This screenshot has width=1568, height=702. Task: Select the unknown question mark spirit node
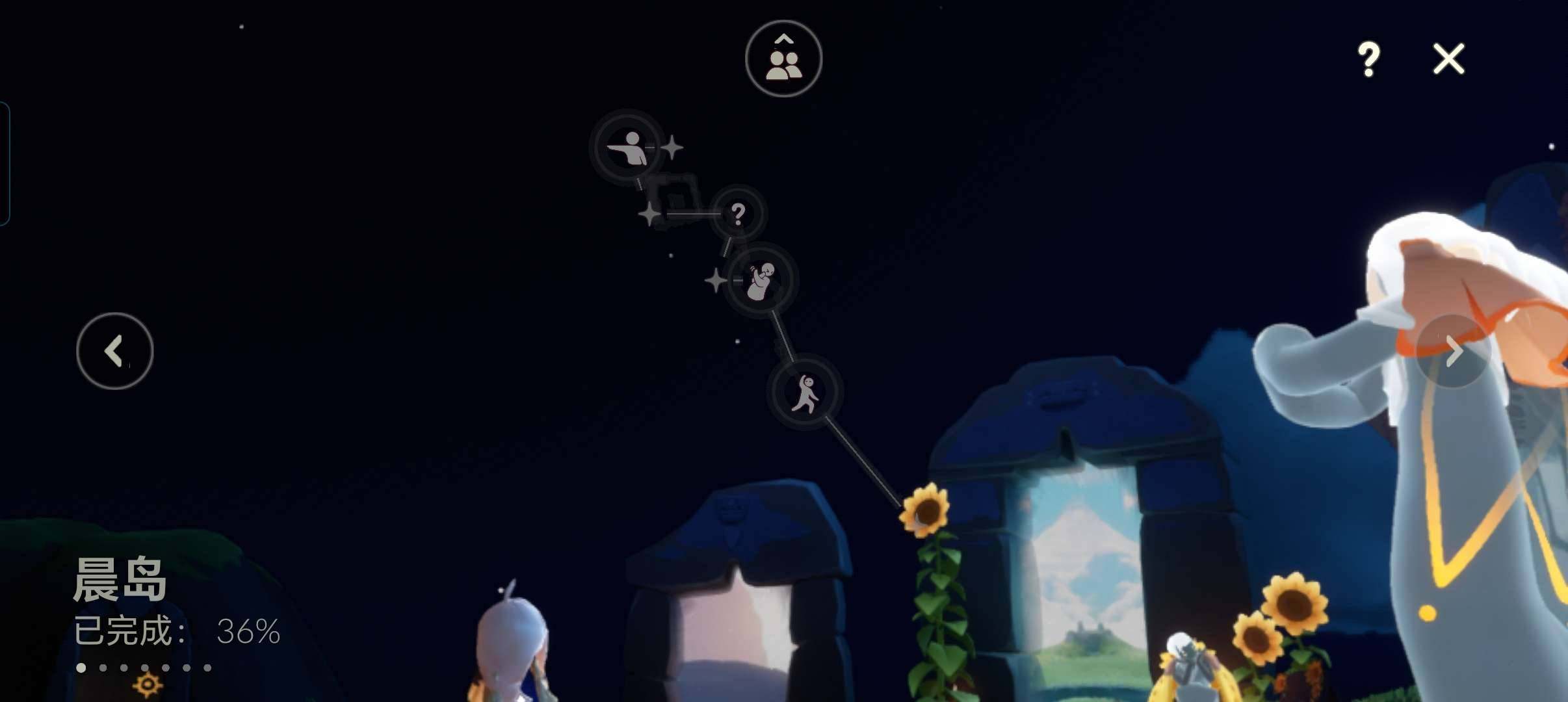tap(738, 214)
